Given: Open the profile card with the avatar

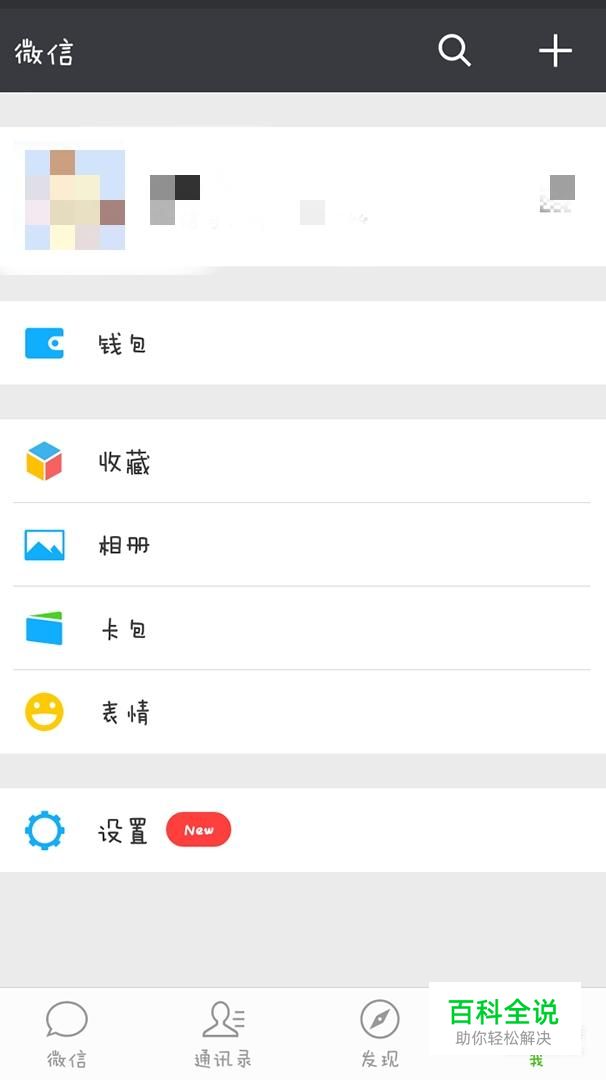Looking at the screenshot, I should (300, 198).
